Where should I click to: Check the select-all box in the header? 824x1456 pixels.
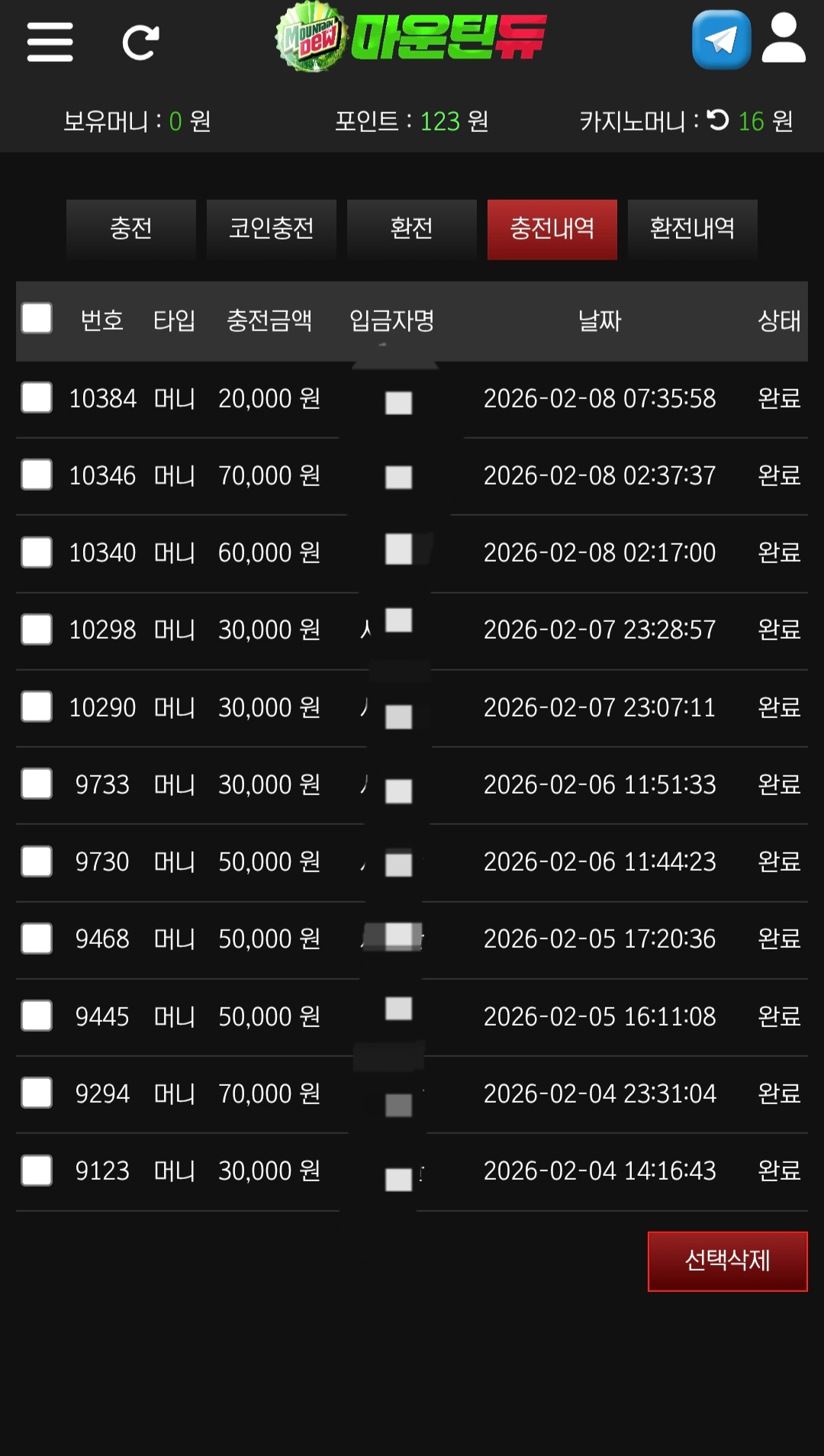[x=37, y=319]
